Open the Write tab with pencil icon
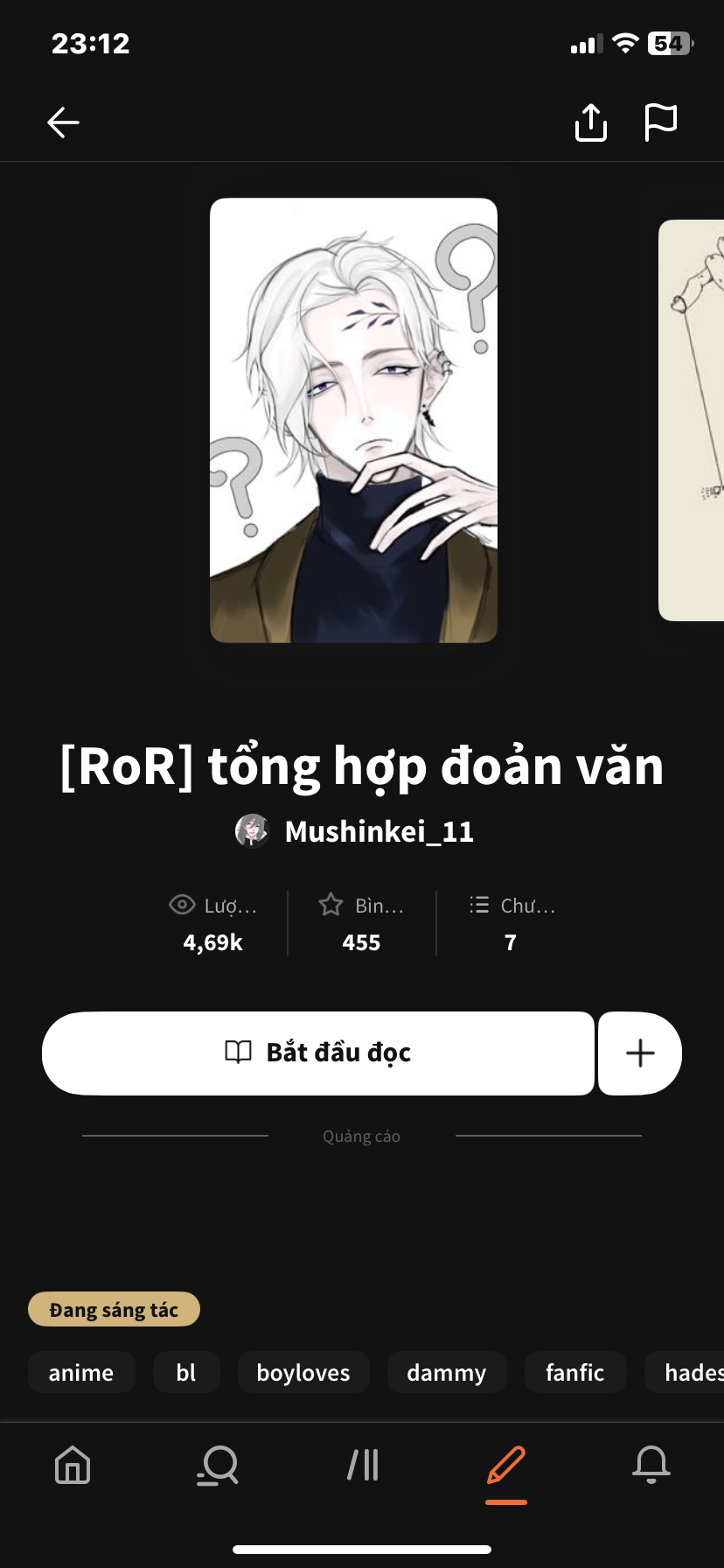Viewport: 724px width, 1568px height. pos(506,1465)
